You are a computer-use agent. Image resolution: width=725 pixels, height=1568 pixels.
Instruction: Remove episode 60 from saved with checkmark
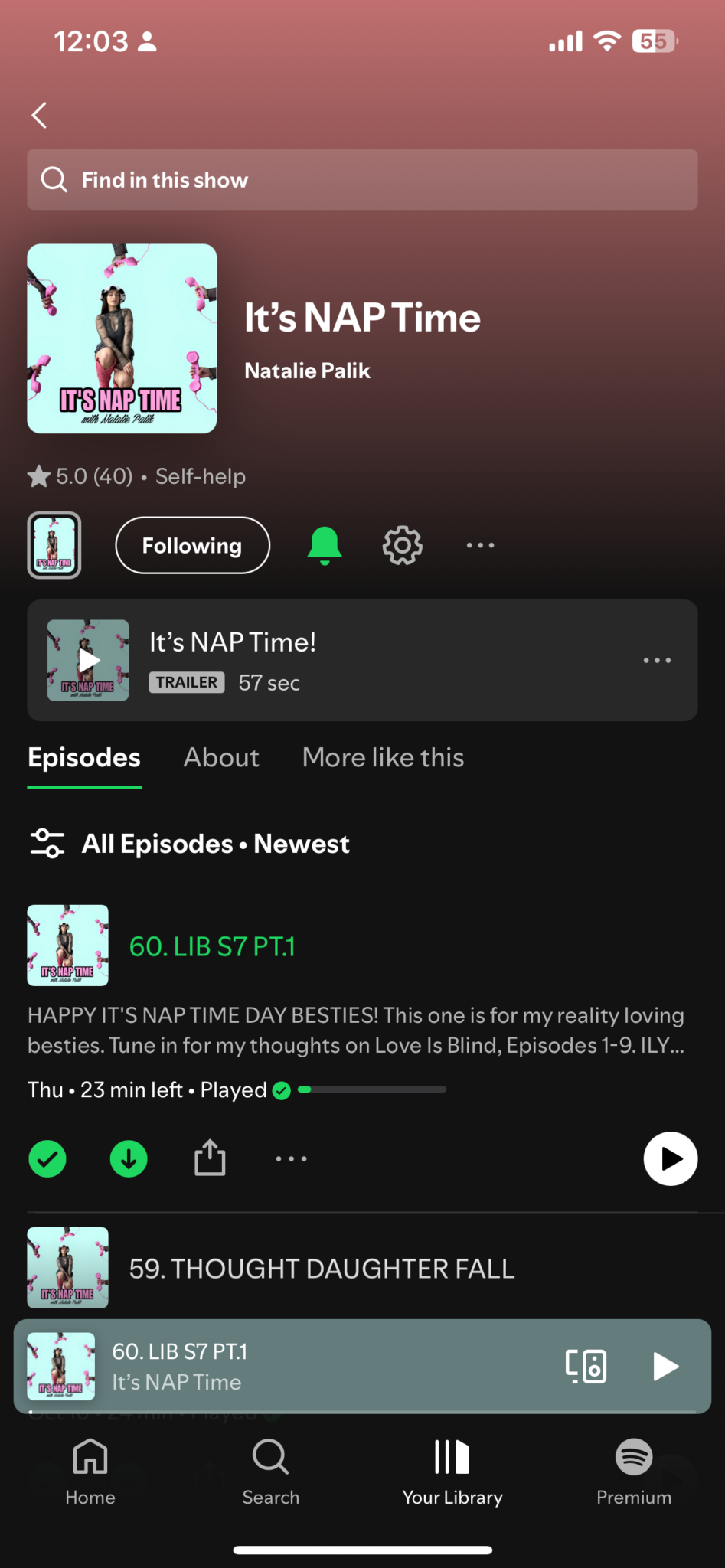(47, 1158)
